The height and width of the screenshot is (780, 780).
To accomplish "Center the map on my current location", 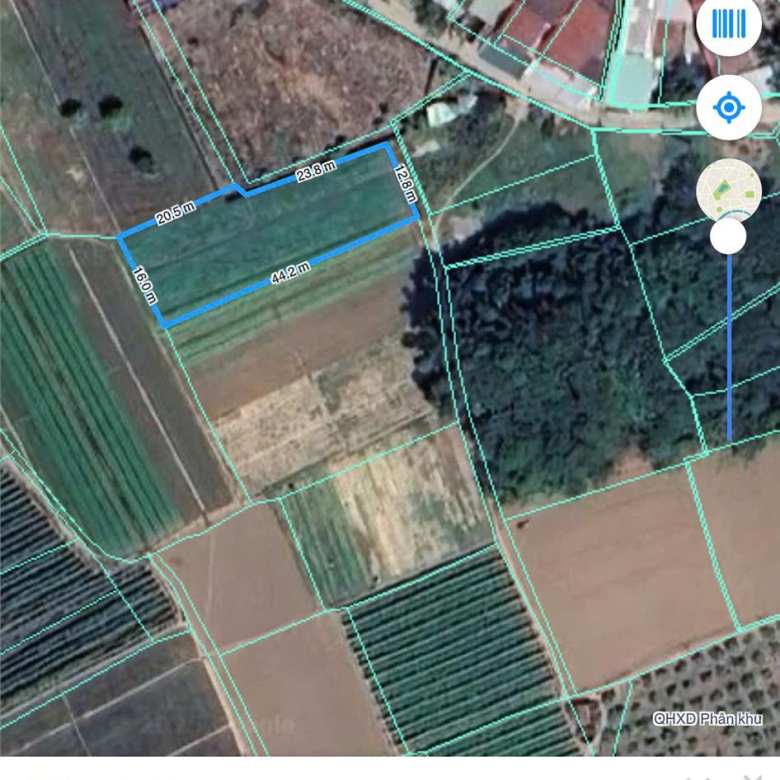I will pos(728,107).
